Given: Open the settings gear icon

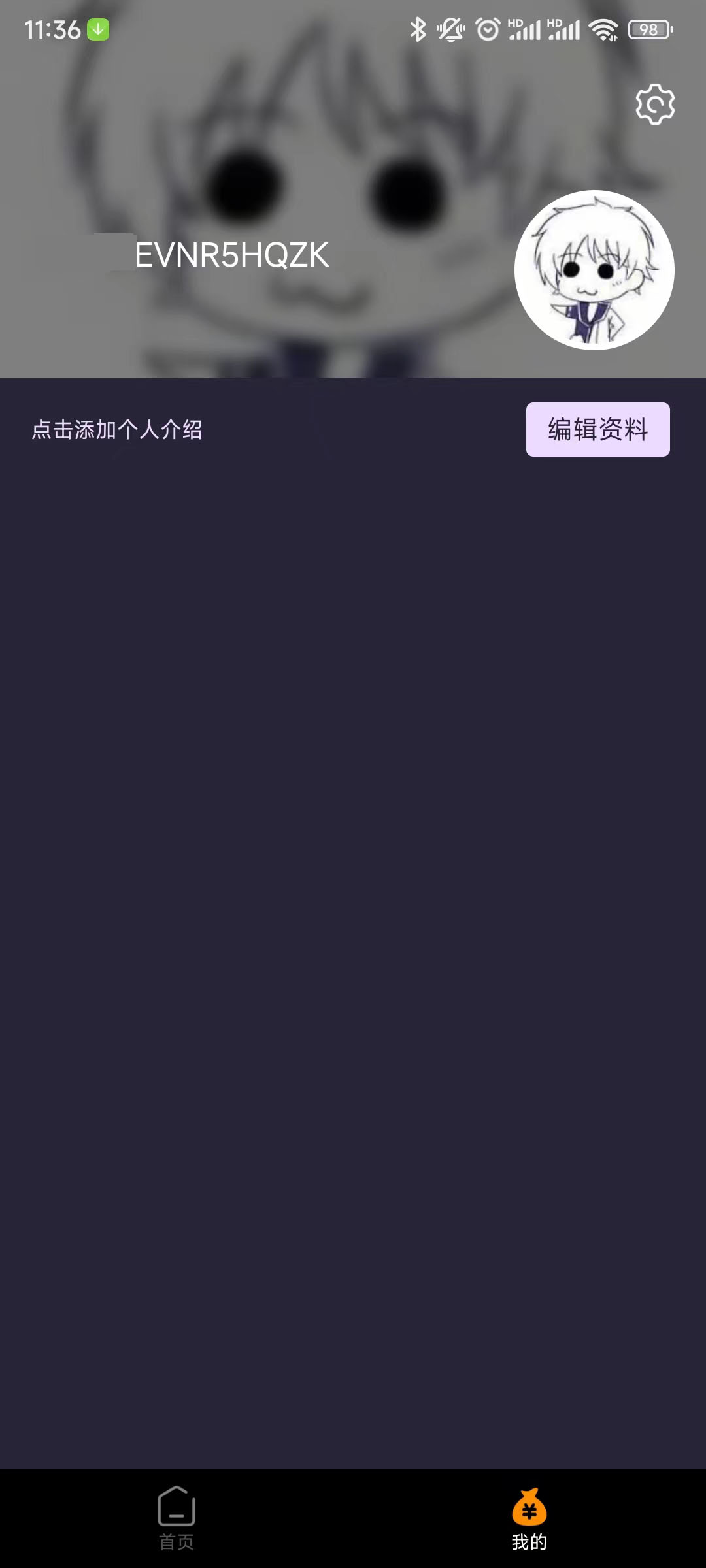Looking at the screenshot, I should (655, 105).
